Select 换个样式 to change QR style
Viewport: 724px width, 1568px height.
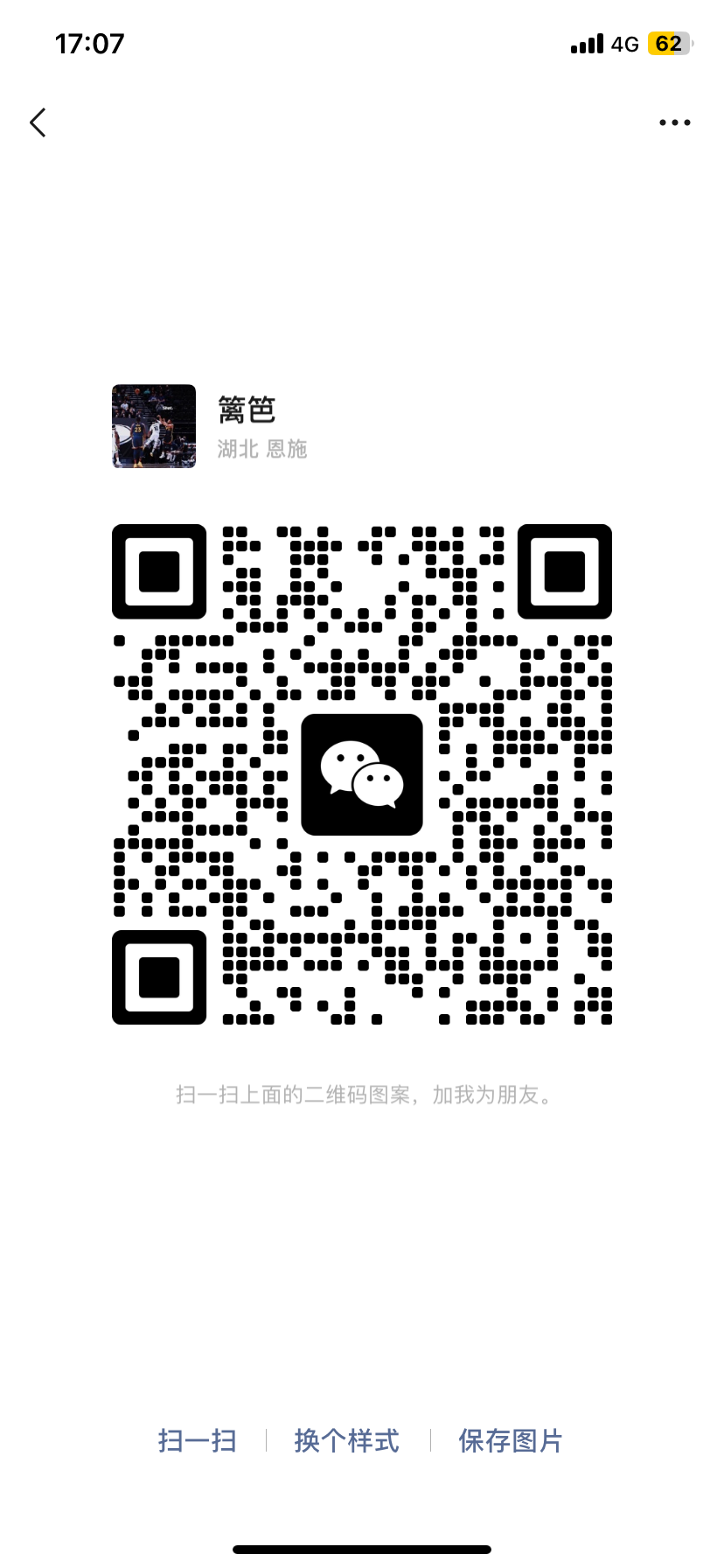point(347,1440)
